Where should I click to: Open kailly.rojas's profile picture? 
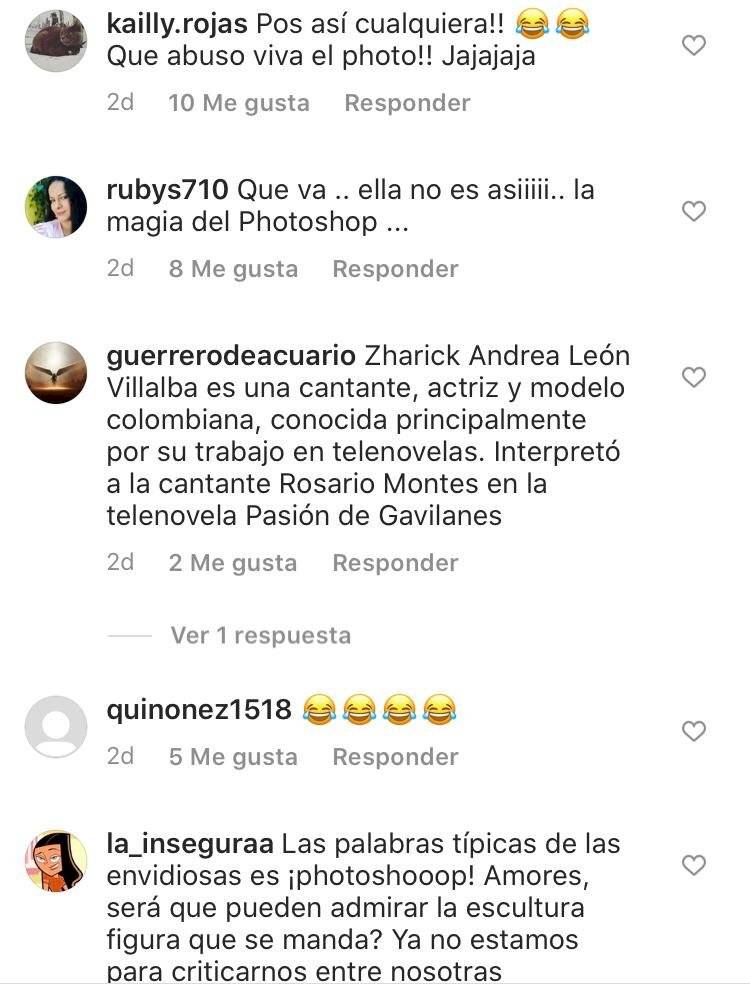pyautogui.click(x=55, y=41)
